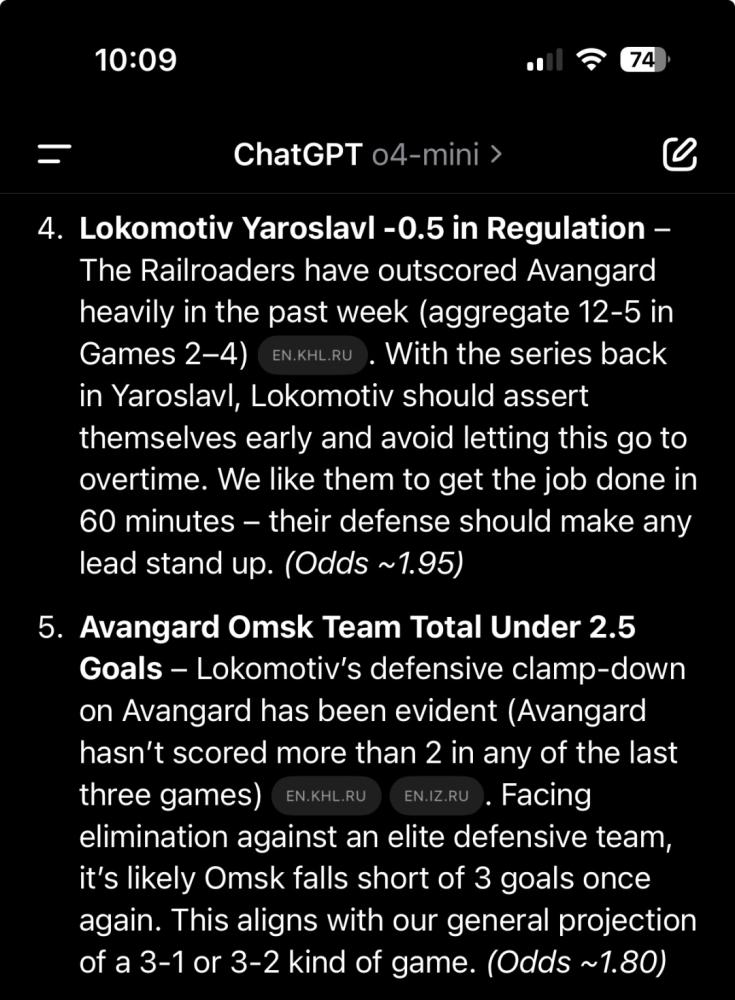Open the EN.KHL.RU source after three games
Image resolution: width=735 pixels, height=1000 pixels.
pos(326,796)
